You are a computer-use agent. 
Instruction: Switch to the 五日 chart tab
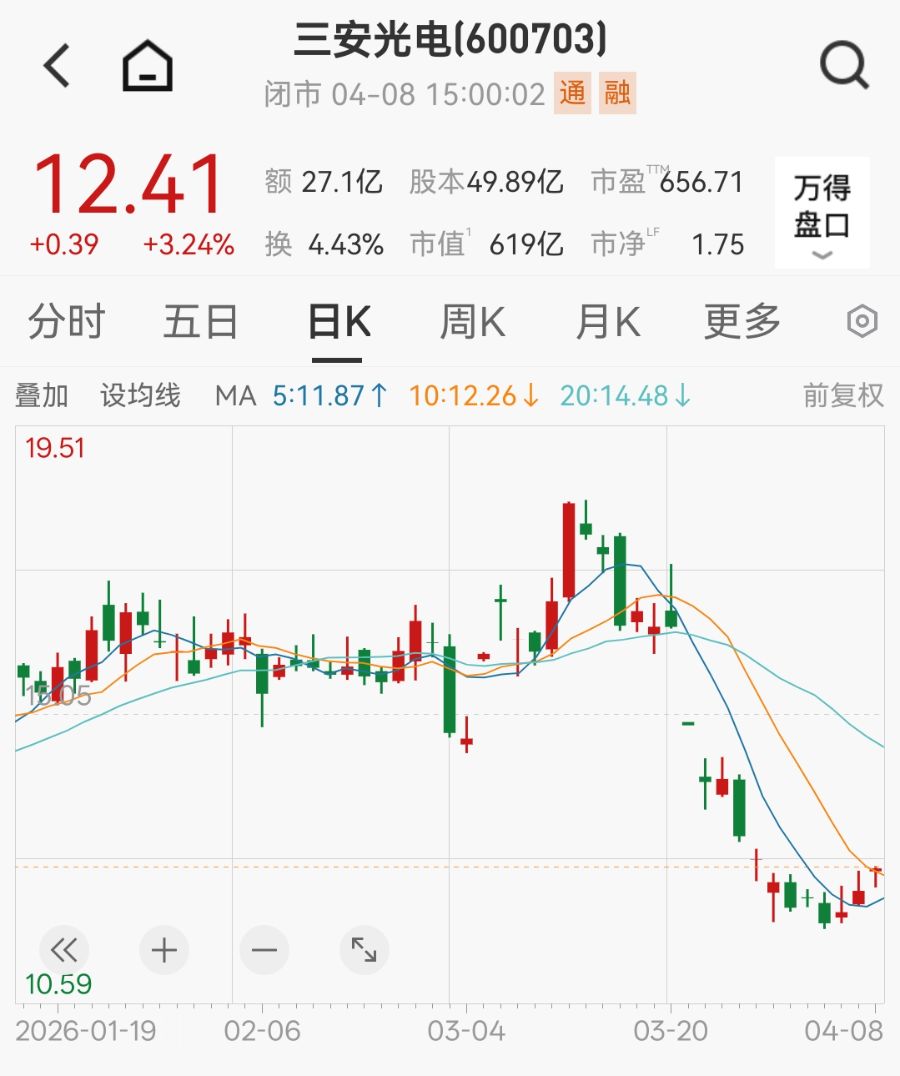click(200, 322)
